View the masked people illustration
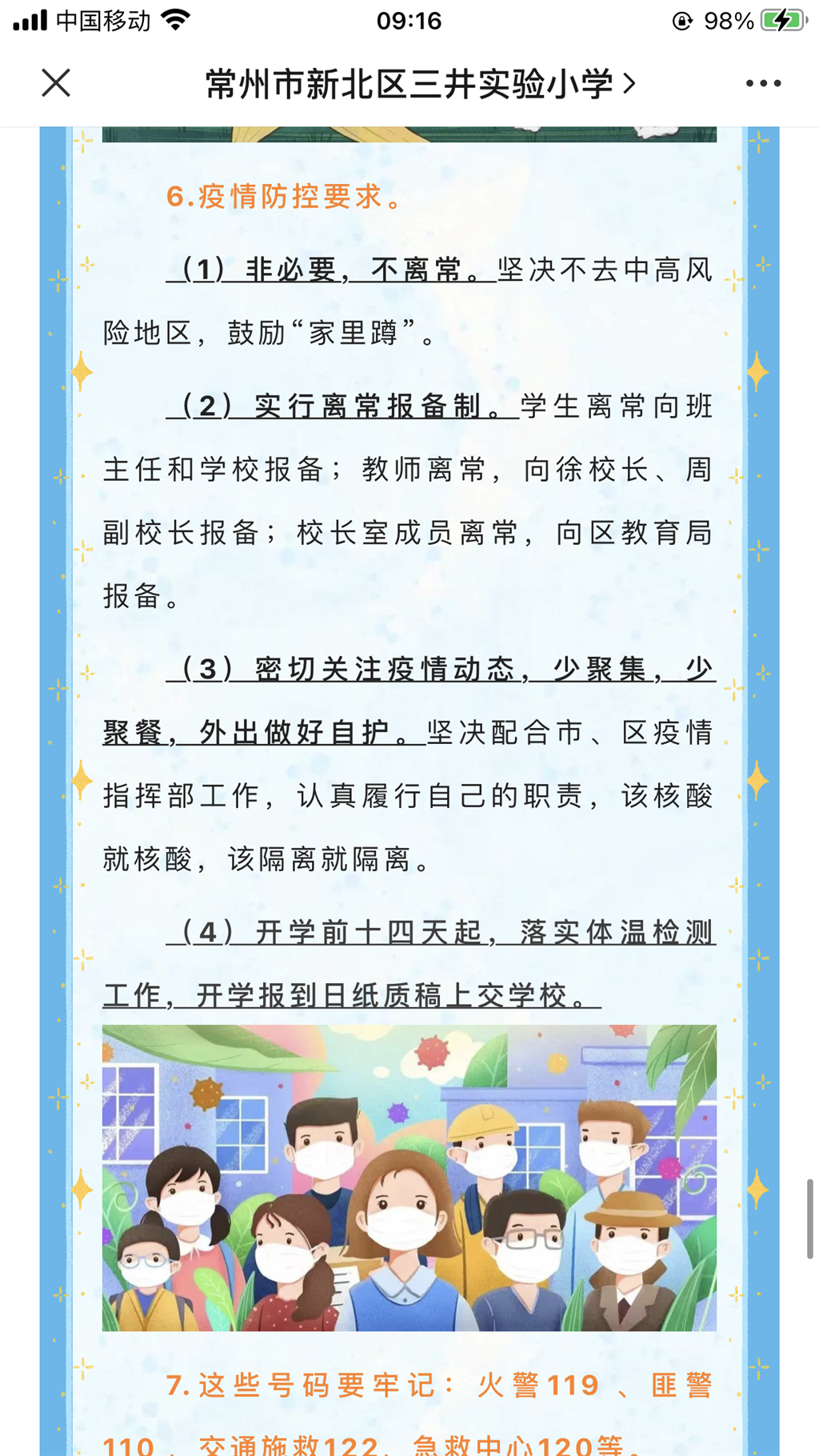The image size is (819, 1456). click(409, 1178)
